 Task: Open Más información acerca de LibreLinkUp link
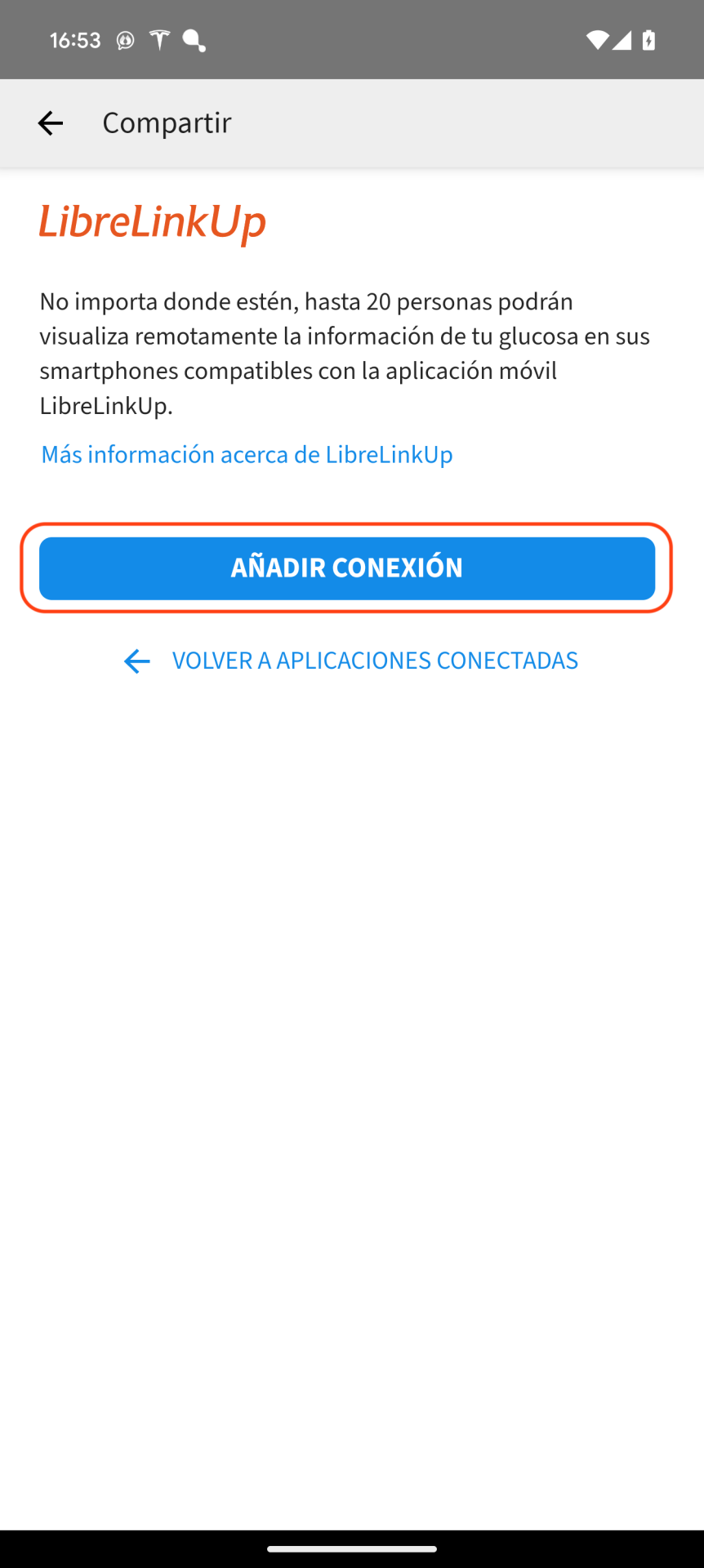pyautogui.click(x=247, y=455)
